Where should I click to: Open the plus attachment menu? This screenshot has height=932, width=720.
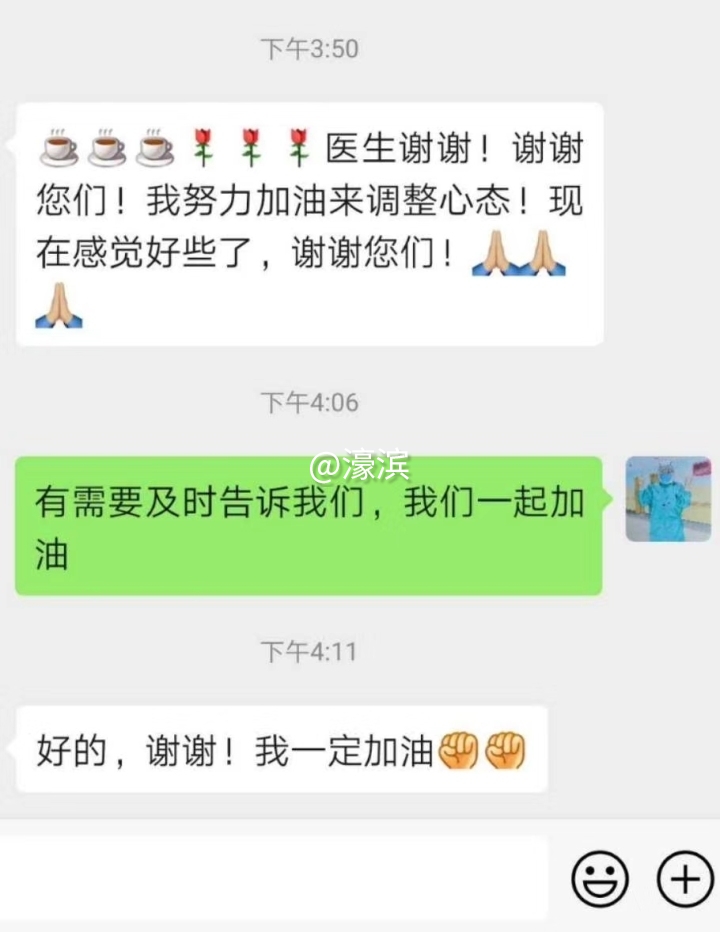(x=684, y=880)
